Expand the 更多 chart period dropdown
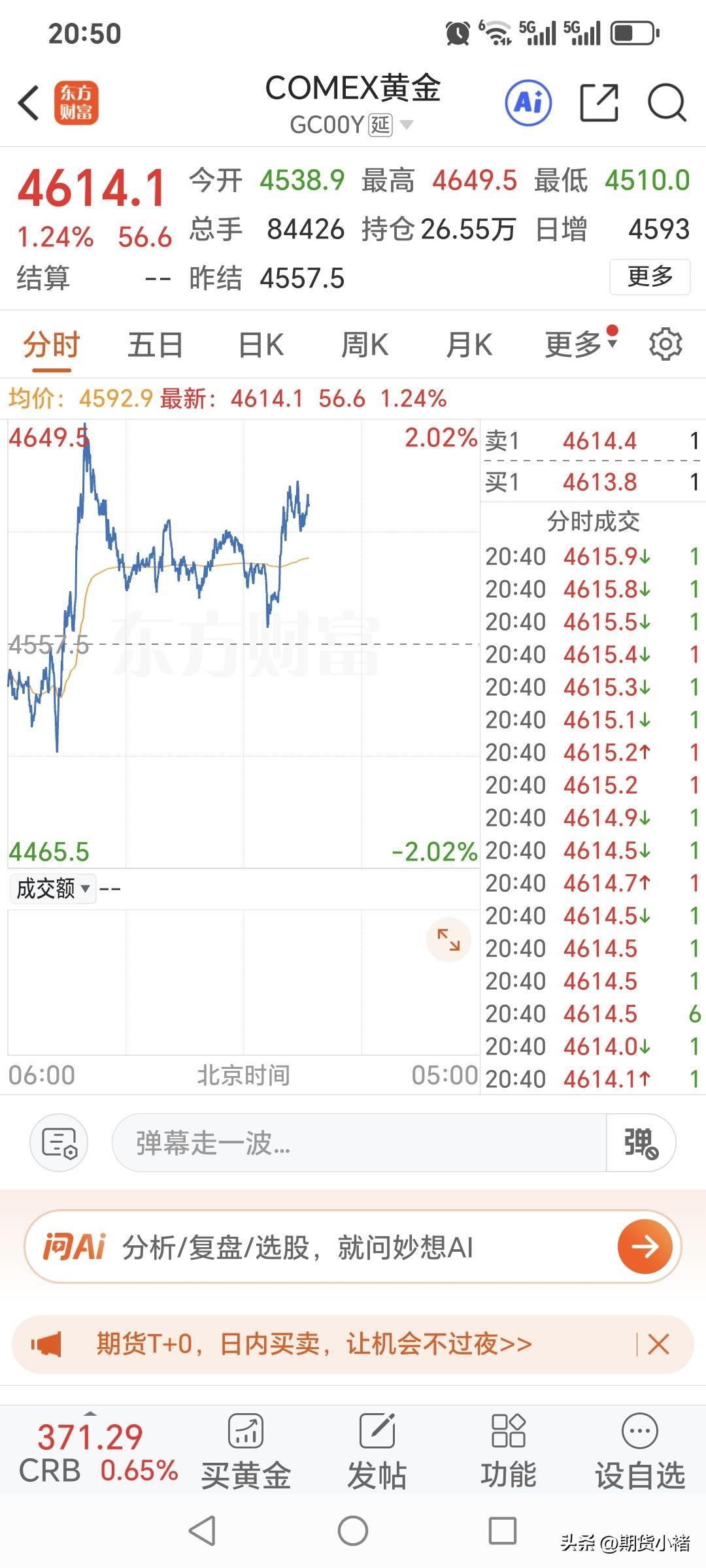The width and height of the screenshot is (706, 1568). [574, 342]
